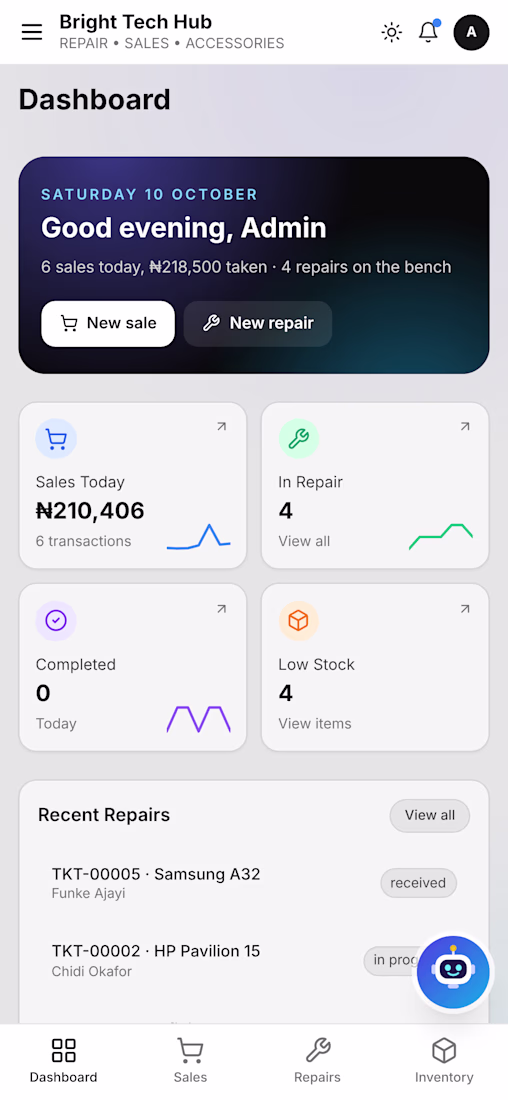Image resolution: width=508 pixels, height=1100 pixels.
Task: Launch the robot assistant chat button
Action: pos(453,972)
